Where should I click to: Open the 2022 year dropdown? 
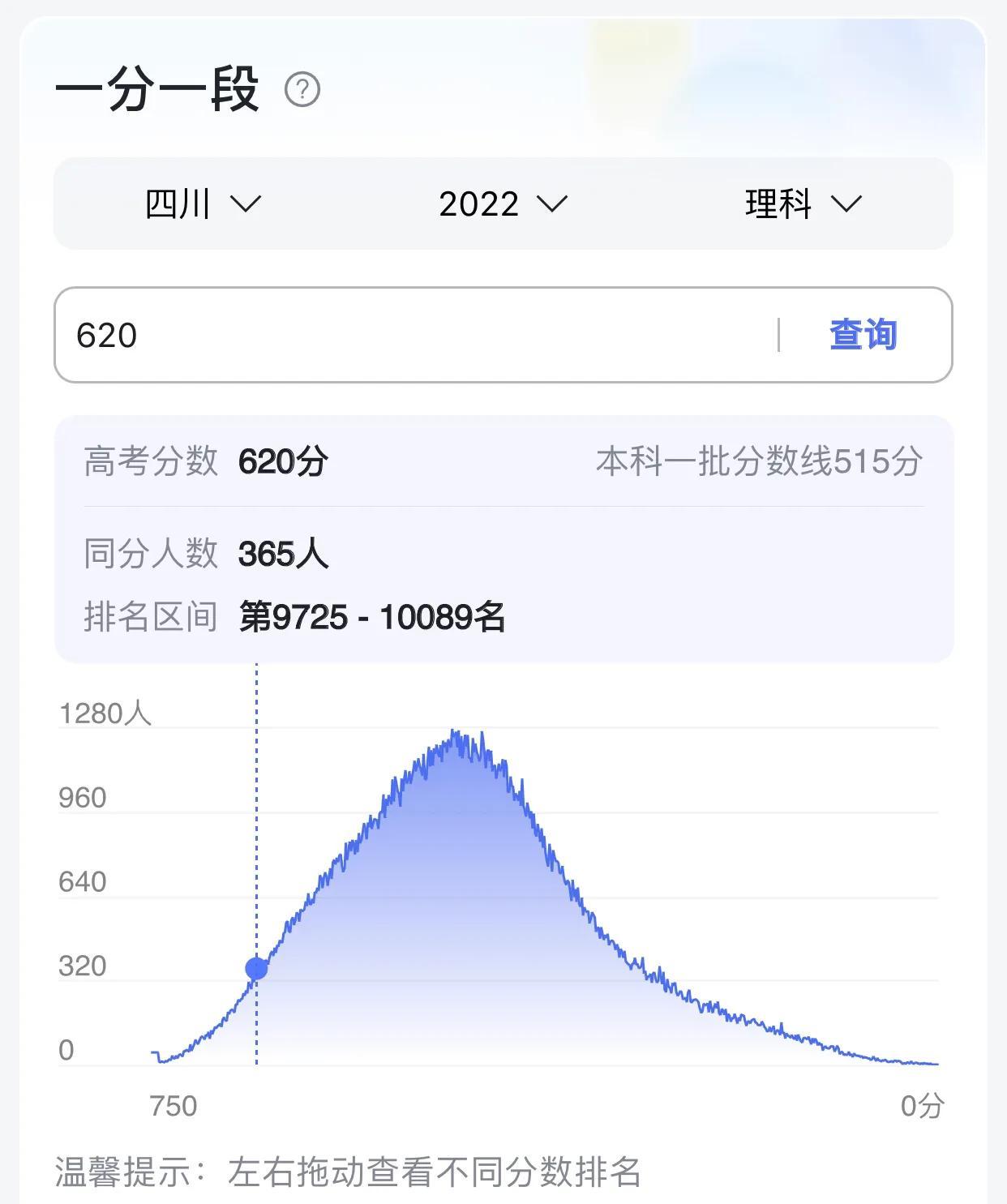pos(503,204)
